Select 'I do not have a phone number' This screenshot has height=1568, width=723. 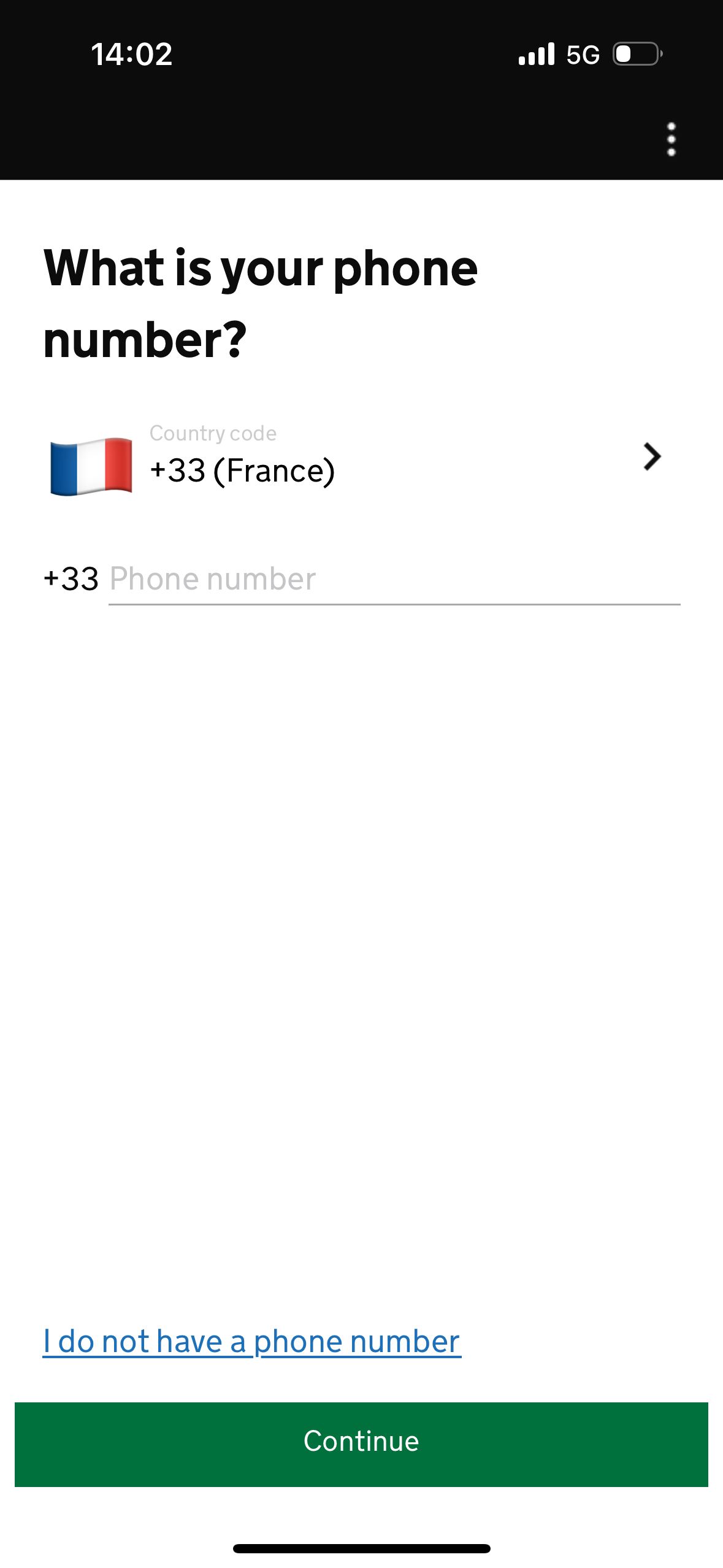(251, 1341)
